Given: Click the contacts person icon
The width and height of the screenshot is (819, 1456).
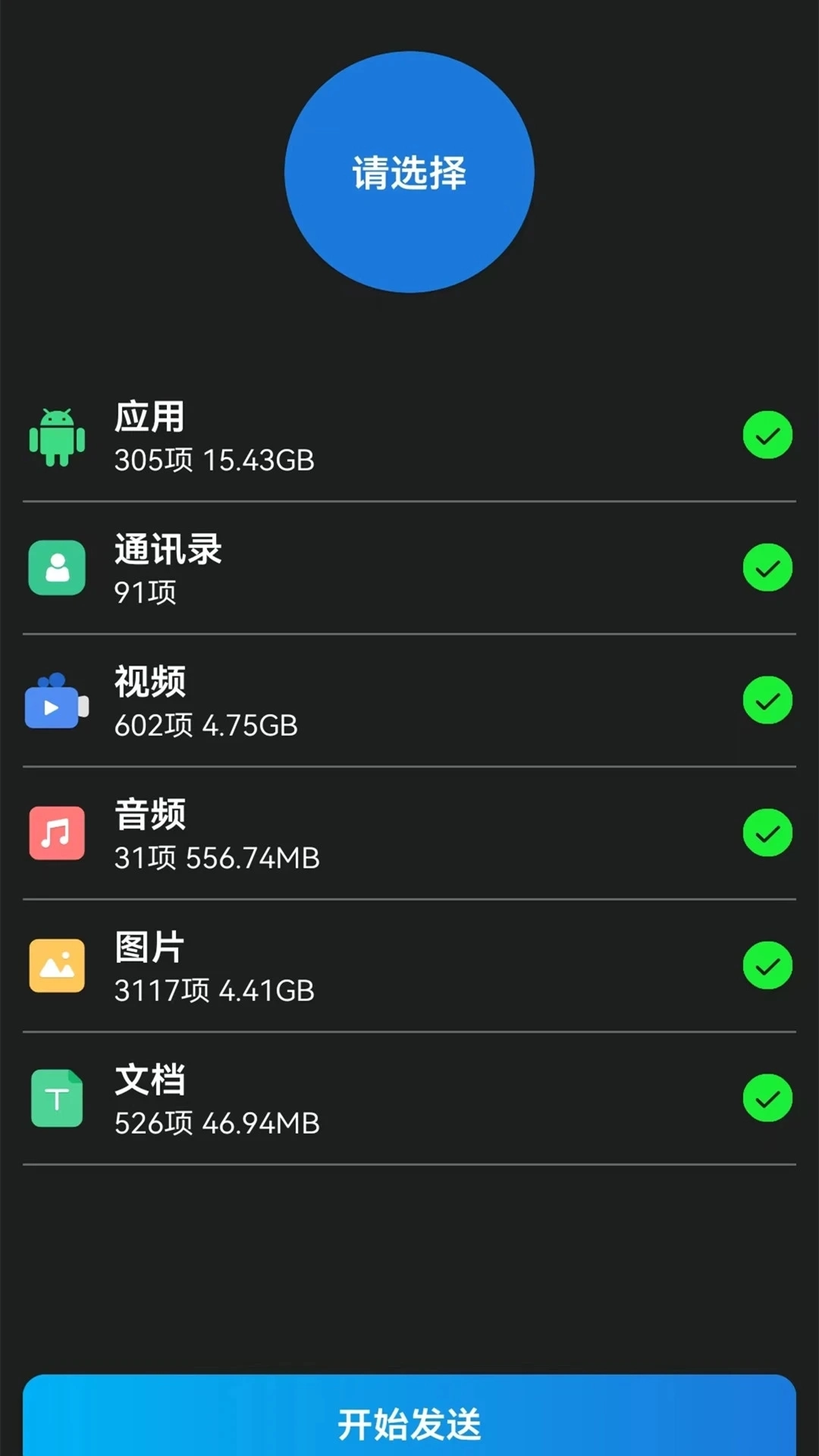Looking at the screenshot, I should coord(57,569).
